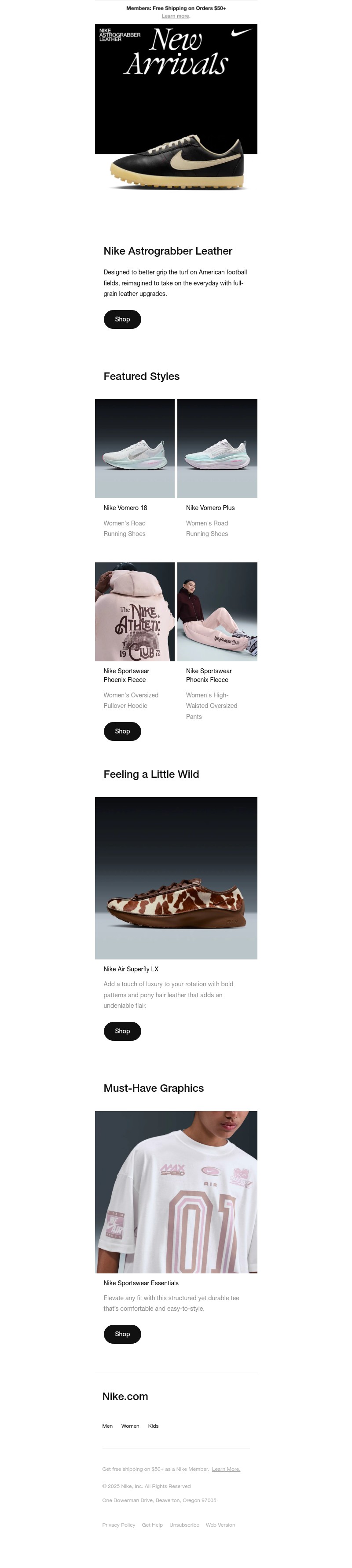
Task: Open the Nike Air Superfly LX image
Action: pos(176,878)
